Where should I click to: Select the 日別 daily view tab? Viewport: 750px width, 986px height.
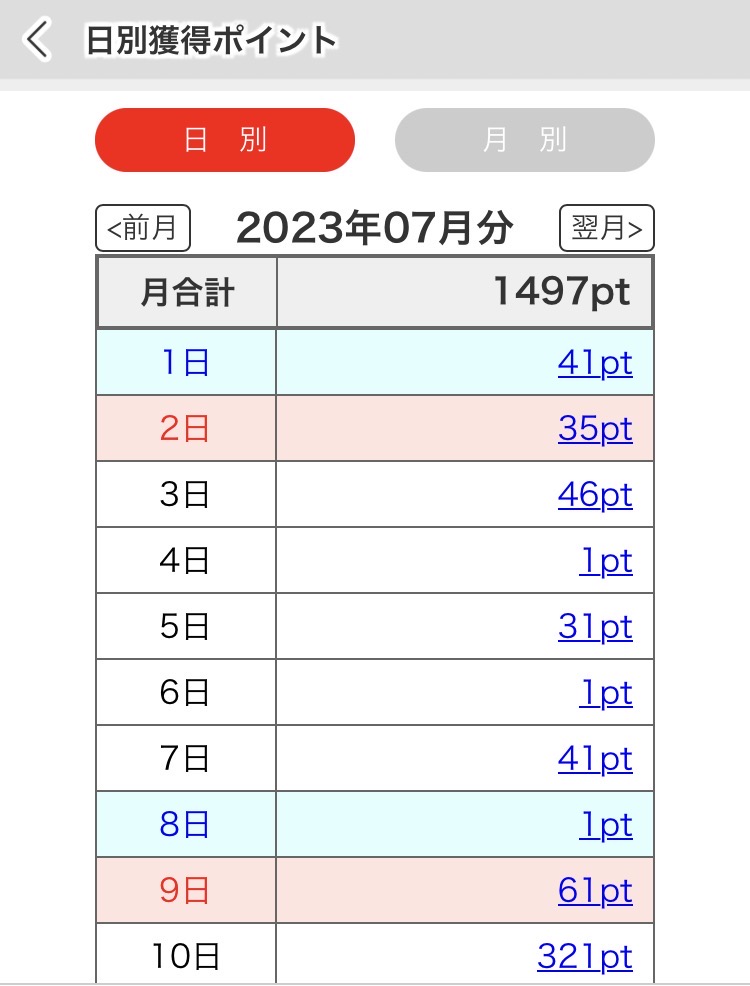[225, 140]
